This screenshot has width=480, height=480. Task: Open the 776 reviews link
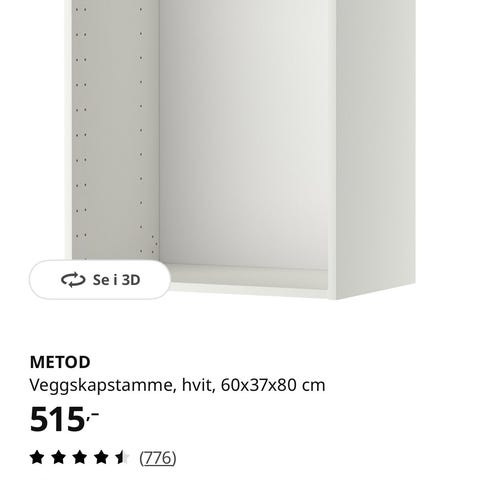pyautogui.click(x=158, y=458)
